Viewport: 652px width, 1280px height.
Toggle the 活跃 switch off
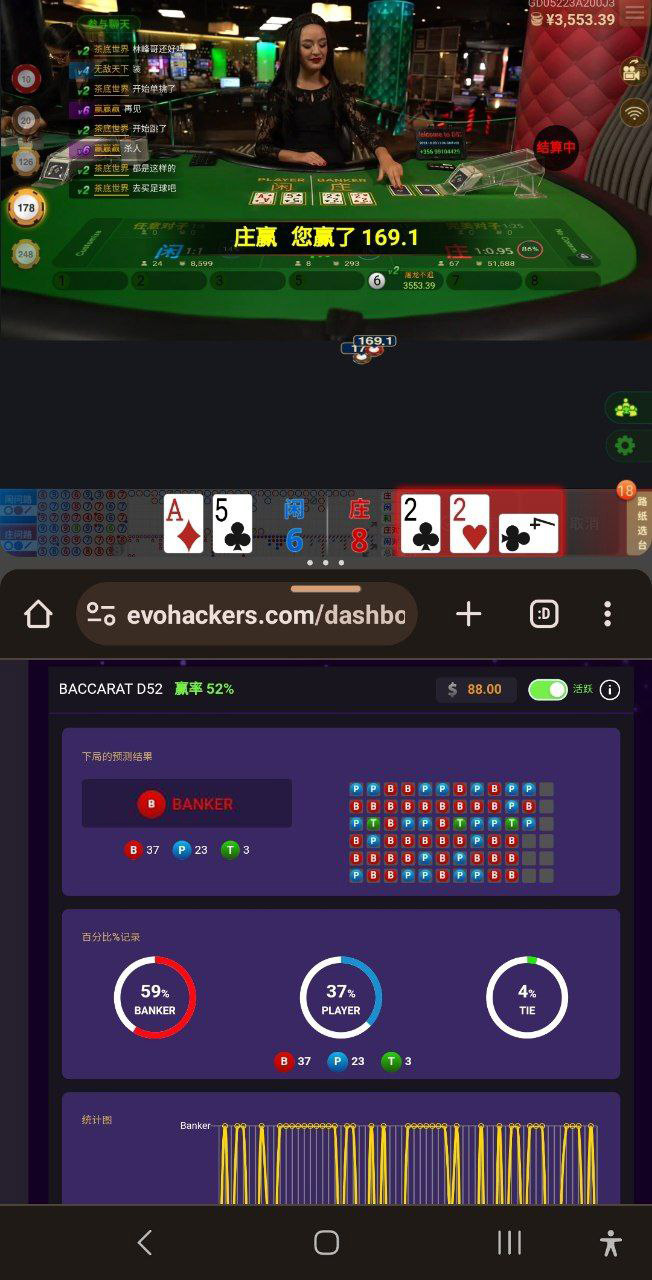click(x=547, y=690)
